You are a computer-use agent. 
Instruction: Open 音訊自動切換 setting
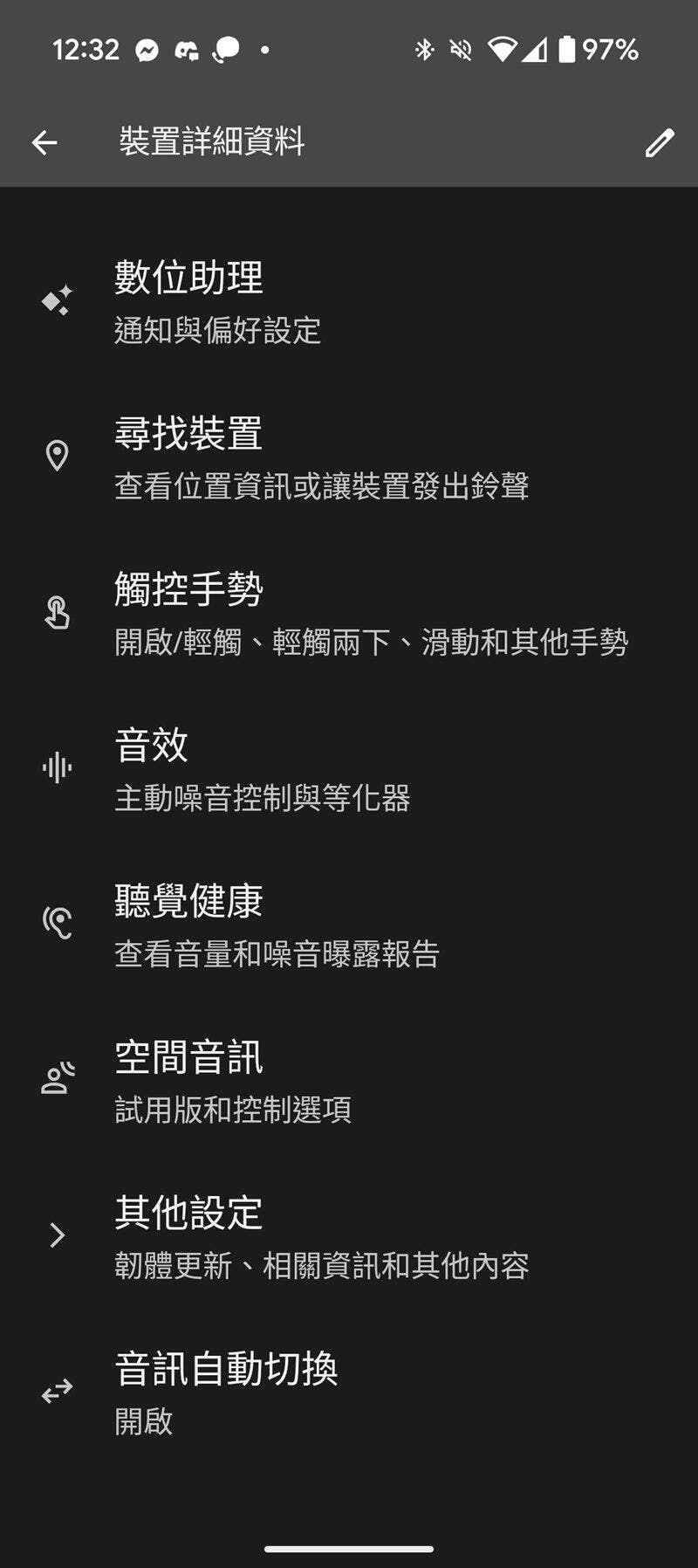point(227,1392)
